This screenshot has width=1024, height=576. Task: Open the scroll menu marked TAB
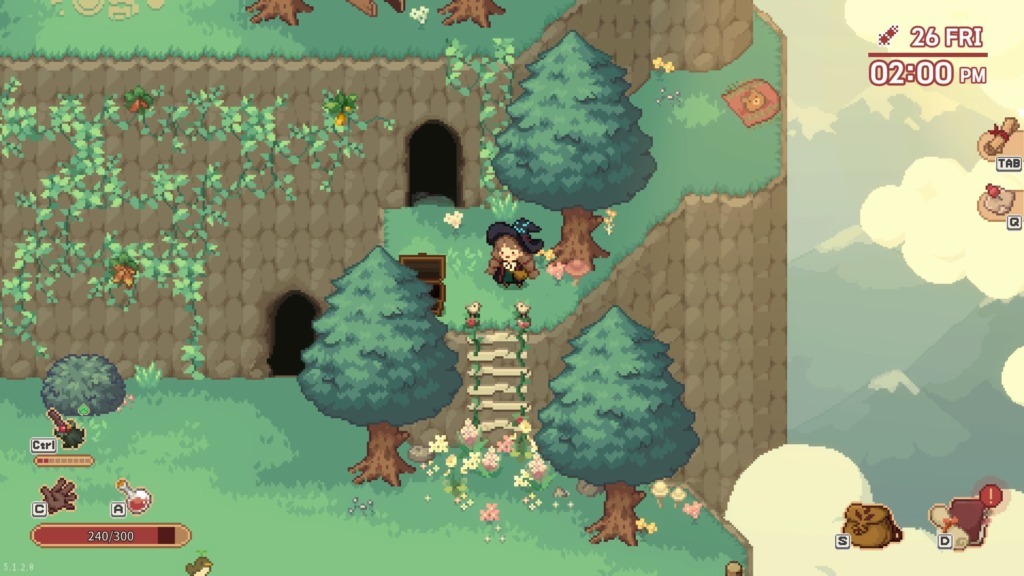point(1001,139)
